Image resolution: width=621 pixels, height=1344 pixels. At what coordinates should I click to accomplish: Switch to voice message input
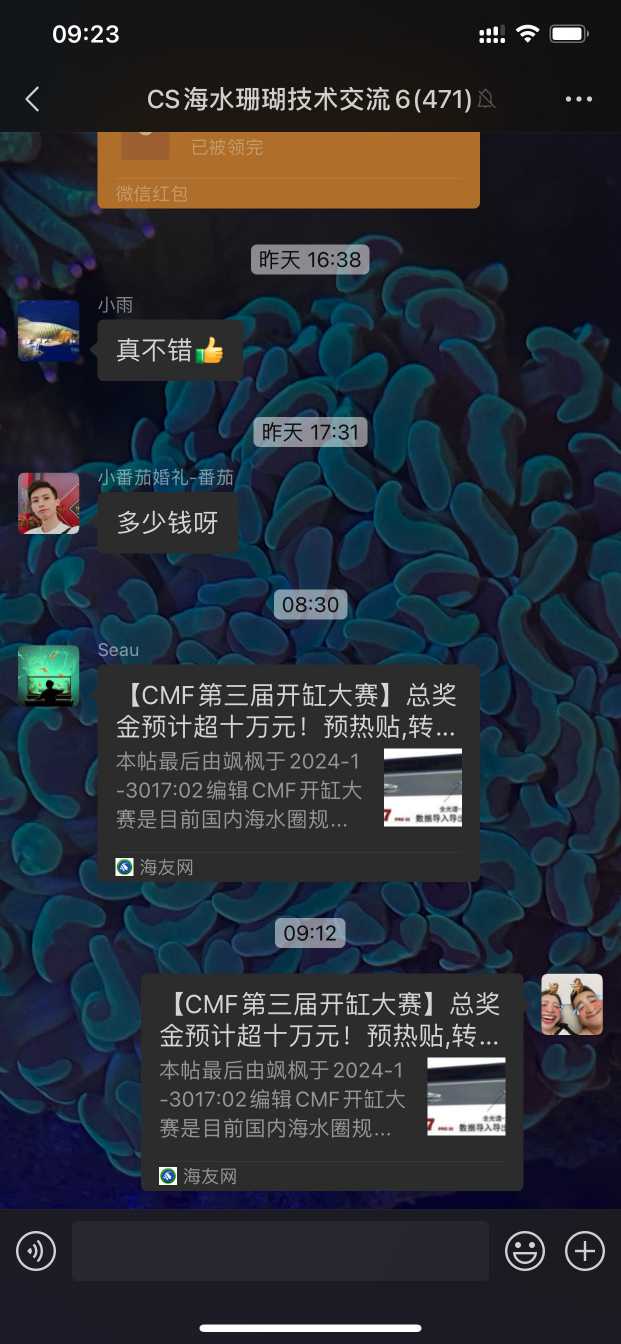36,1251
